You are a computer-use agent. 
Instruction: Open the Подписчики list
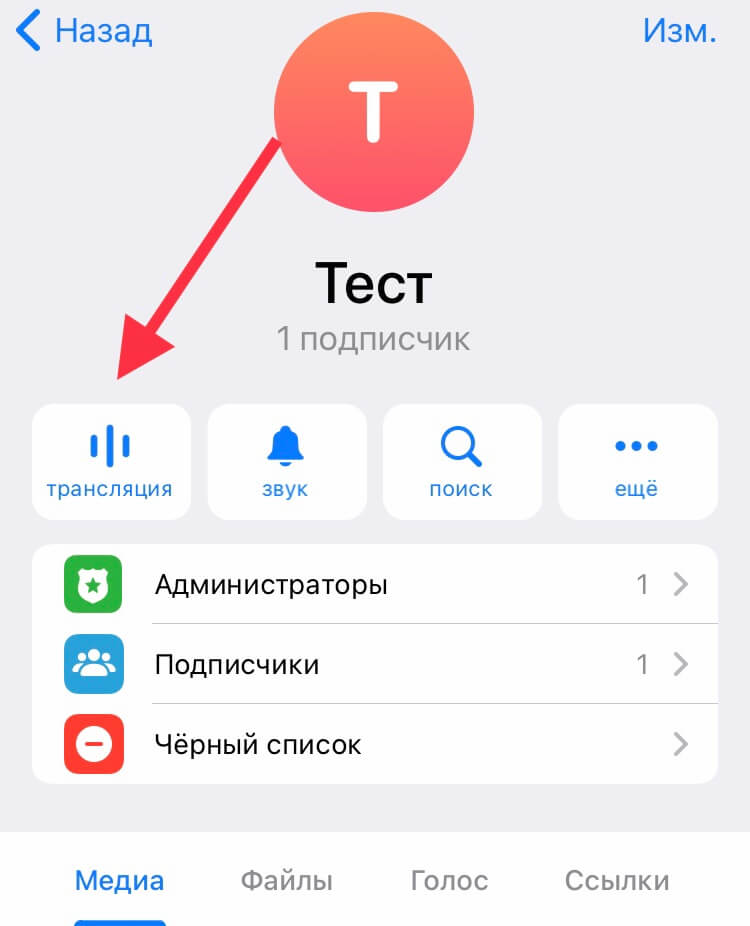pyautogui.click(x=375, y=664)
